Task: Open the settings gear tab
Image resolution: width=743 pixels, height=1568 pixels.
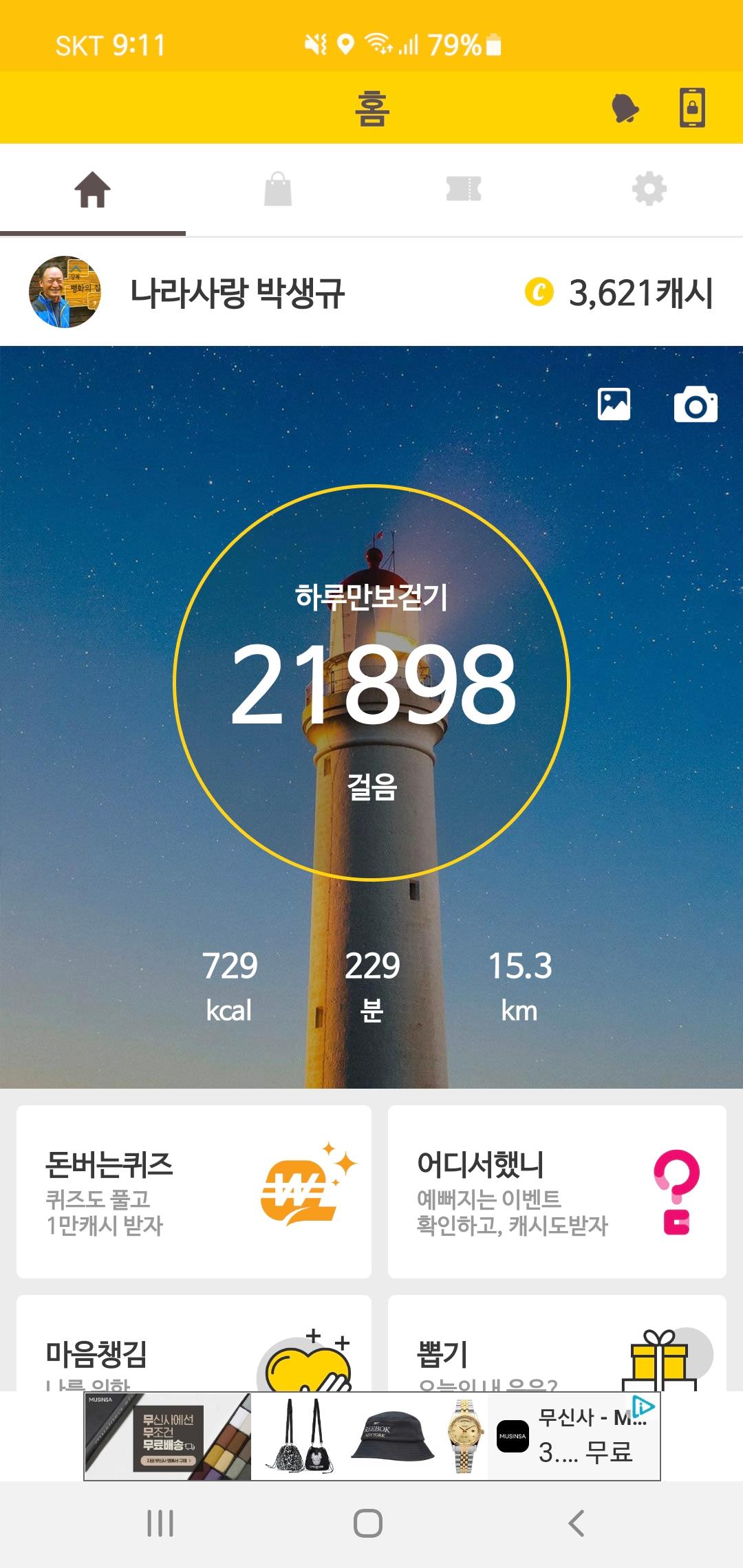Action: point(649,190)
